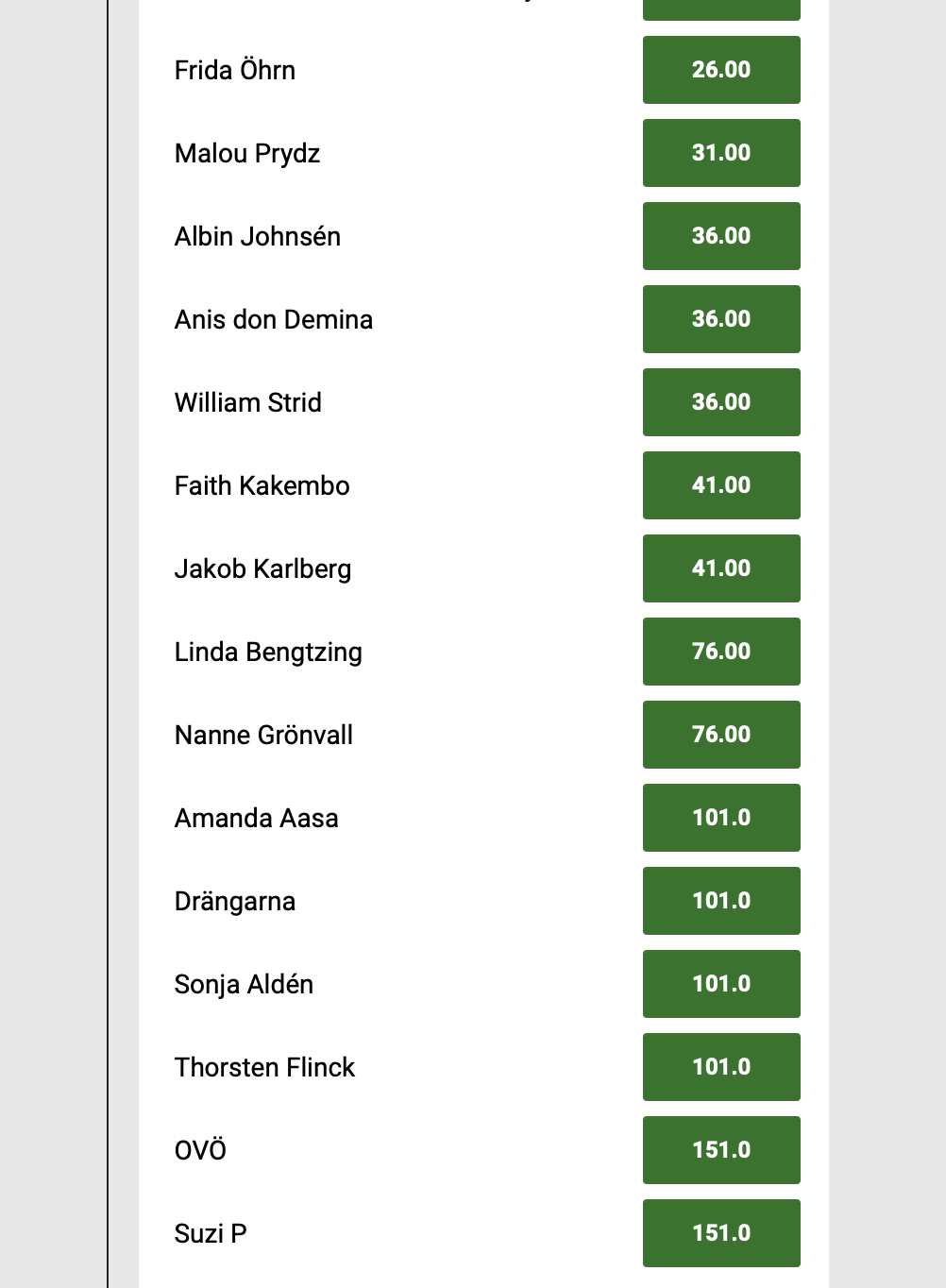The width and height of the screenshot is (946, 1288).
Task: Select the 76.00 odds beside Nanne Grönvall
Action: click(720, 734)
